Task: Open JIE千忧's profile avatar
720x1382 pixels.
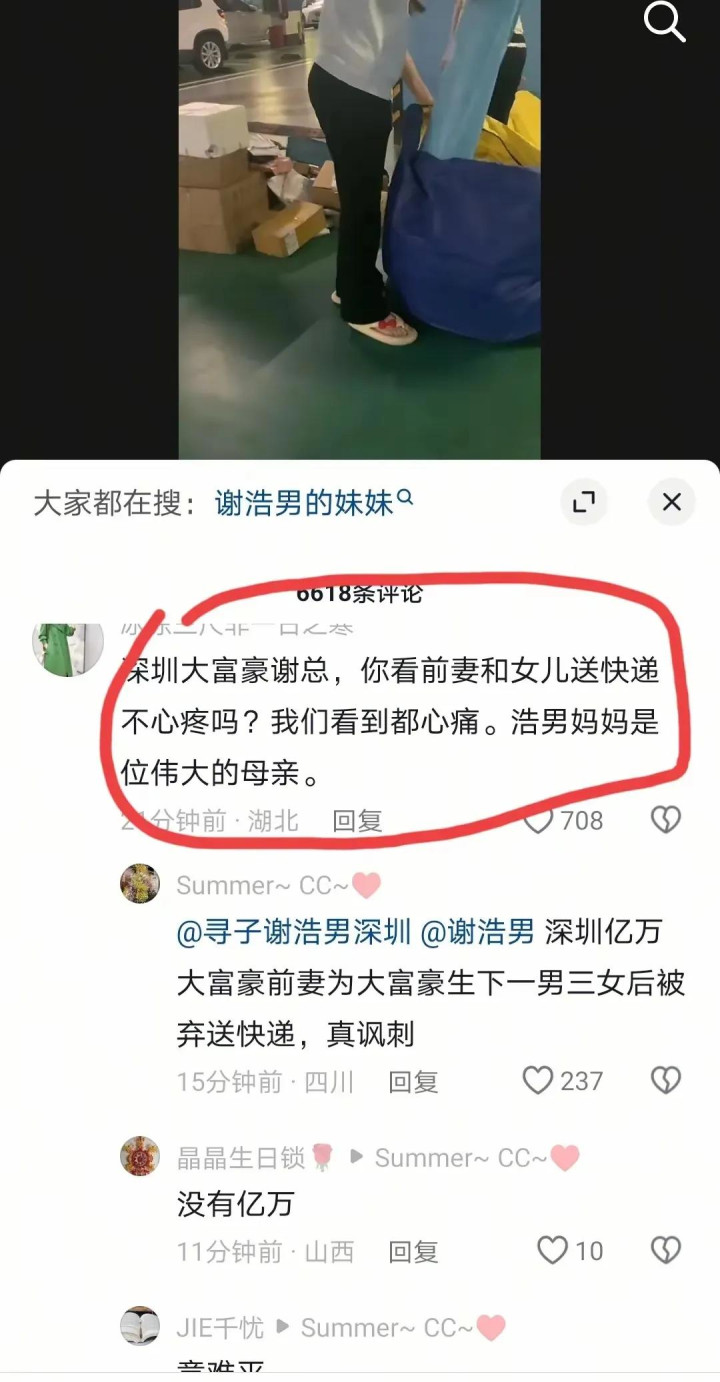Action: point(140,1327)
